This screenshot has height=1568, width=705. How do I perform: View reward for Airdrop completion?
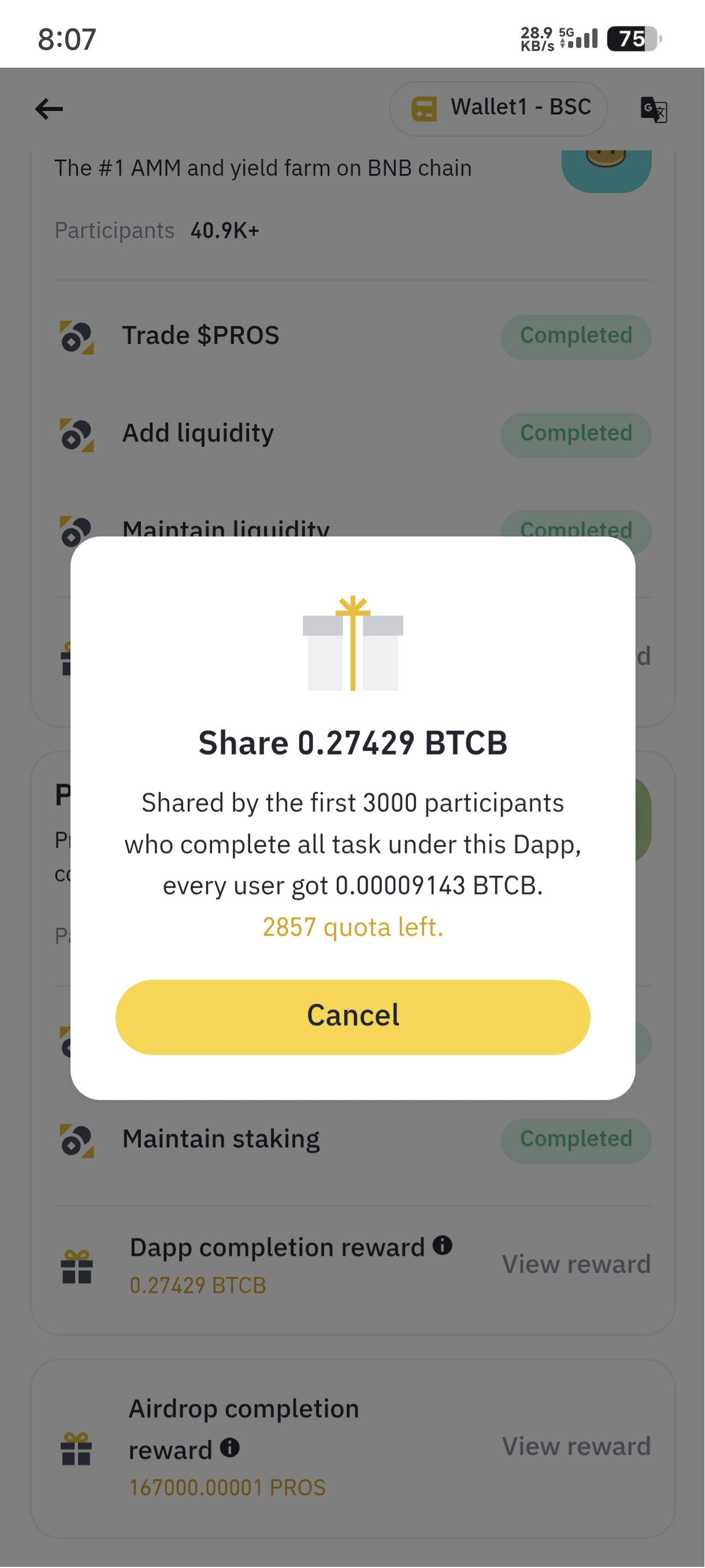[x=576, y=1446]
